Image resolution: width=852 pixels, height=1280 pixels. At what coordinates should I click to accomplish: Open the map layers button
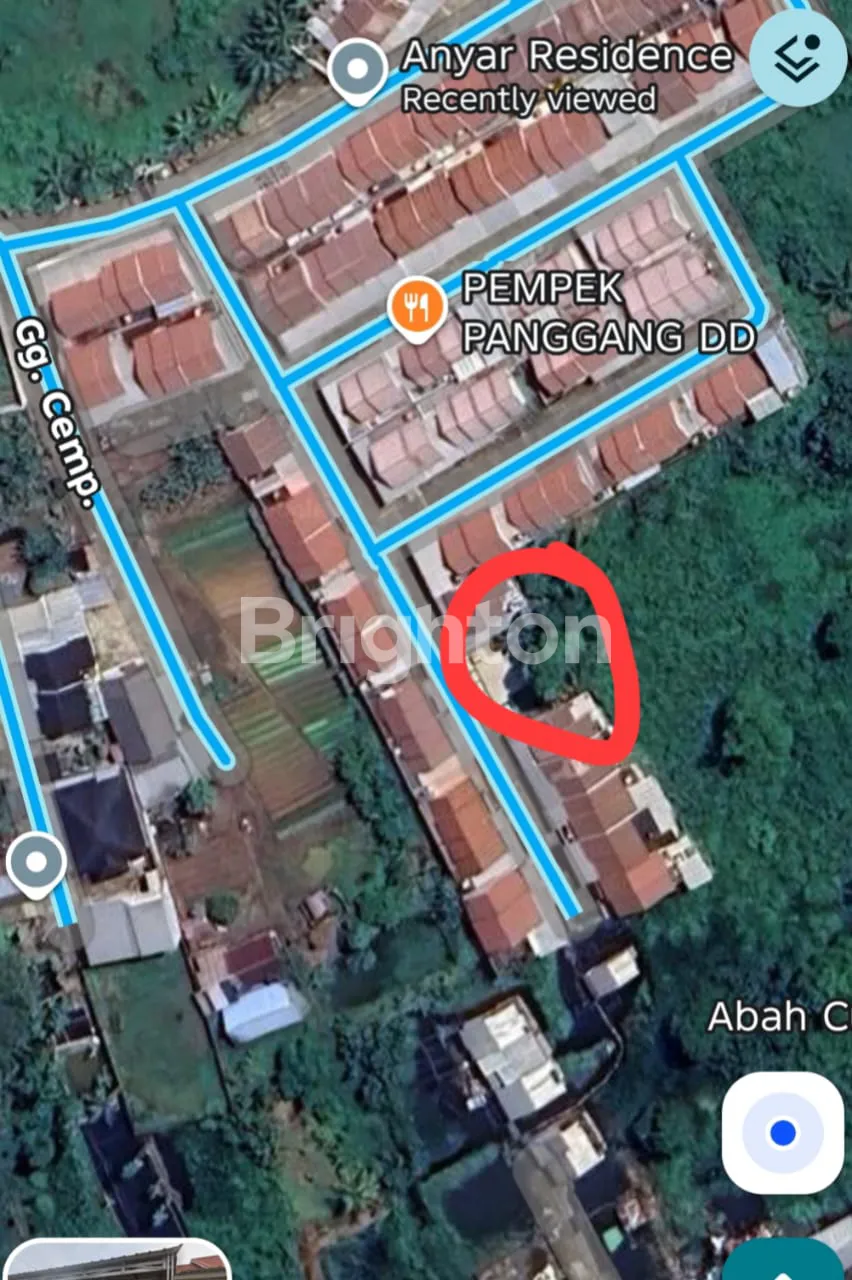[798, 57]
